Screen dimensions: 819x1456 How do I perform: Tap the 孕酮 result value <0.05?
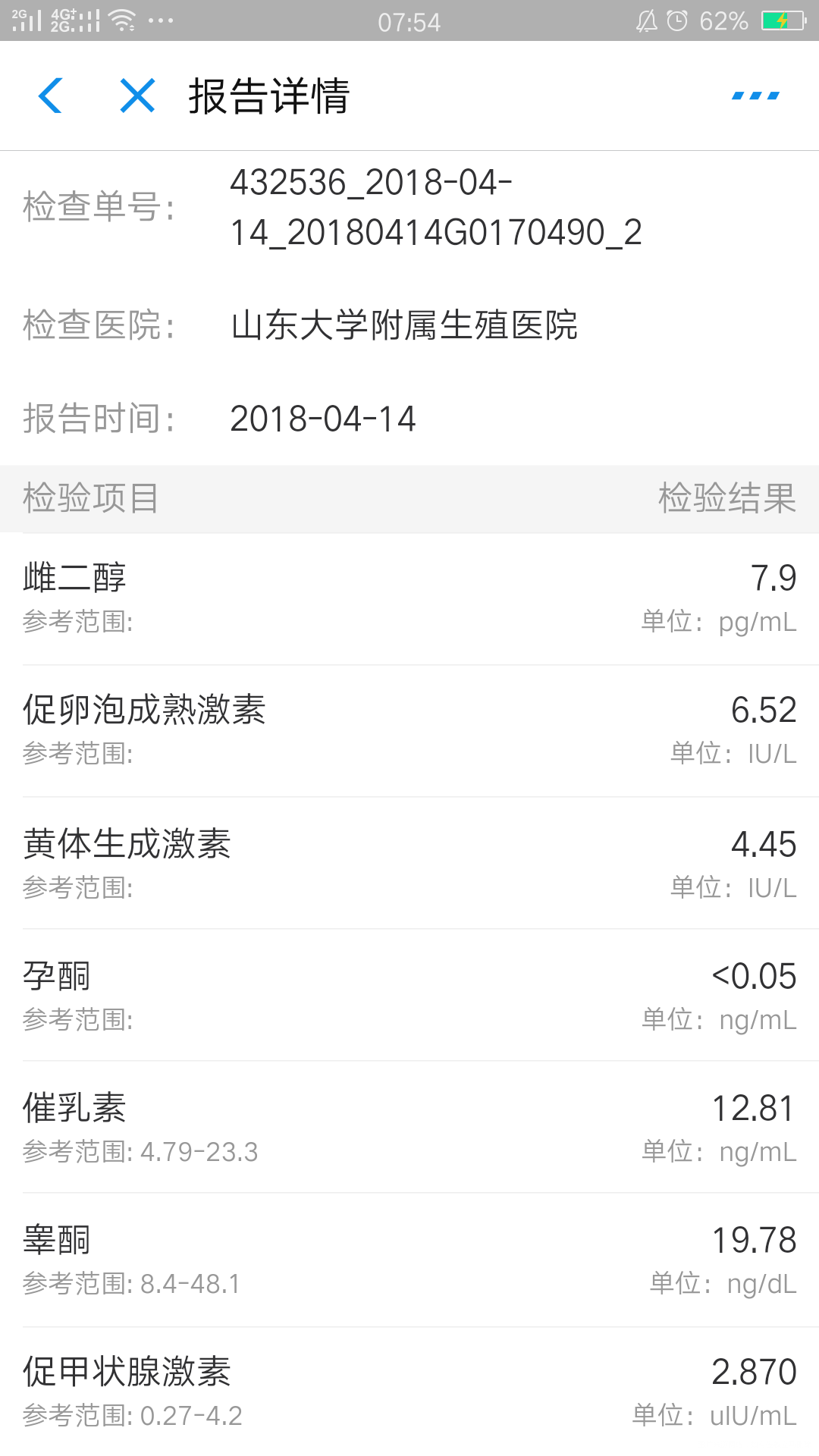tap(755, 976)
